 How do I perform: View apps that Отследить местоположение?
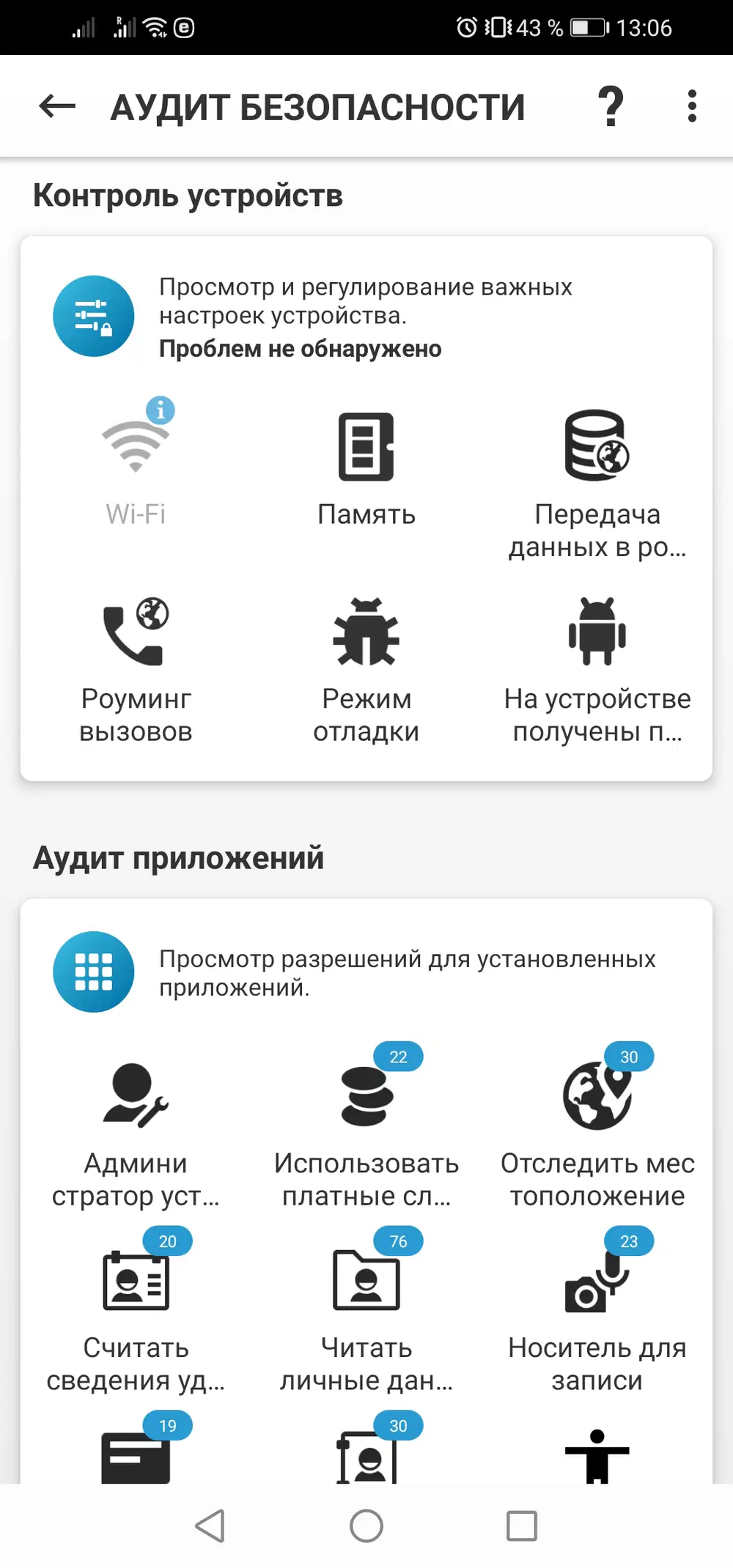click(597, 1132)
